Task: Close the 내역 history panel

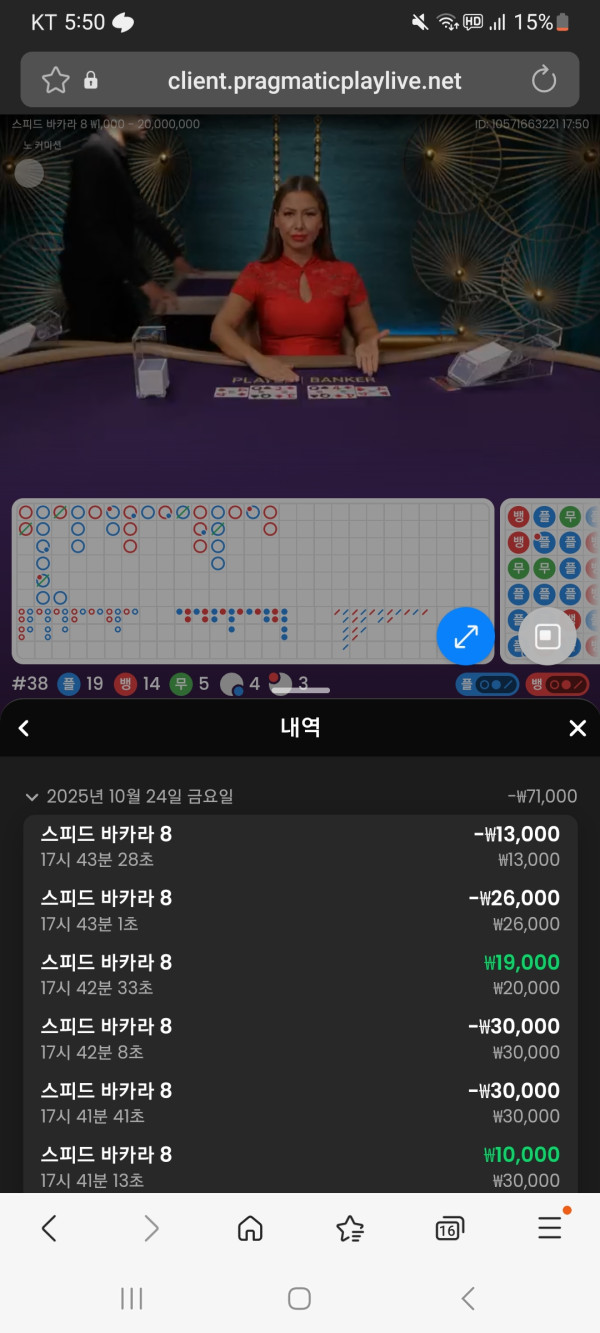Action: click(x=577, y=728)
